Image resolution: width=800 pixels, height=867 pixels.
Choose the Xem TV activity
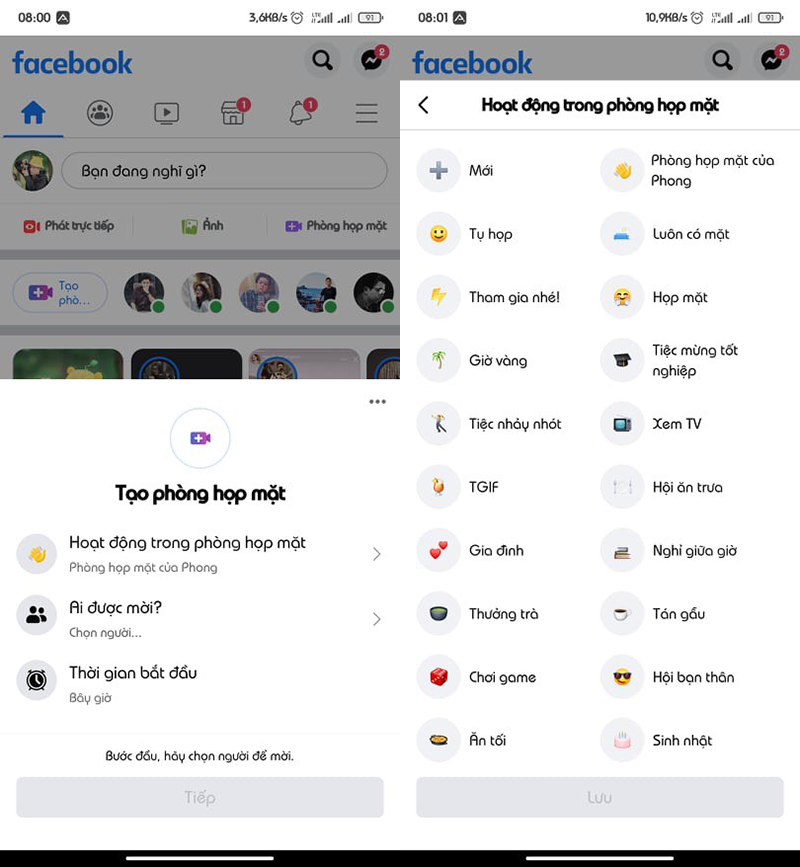pyautogui.click(x=676, y=424)
